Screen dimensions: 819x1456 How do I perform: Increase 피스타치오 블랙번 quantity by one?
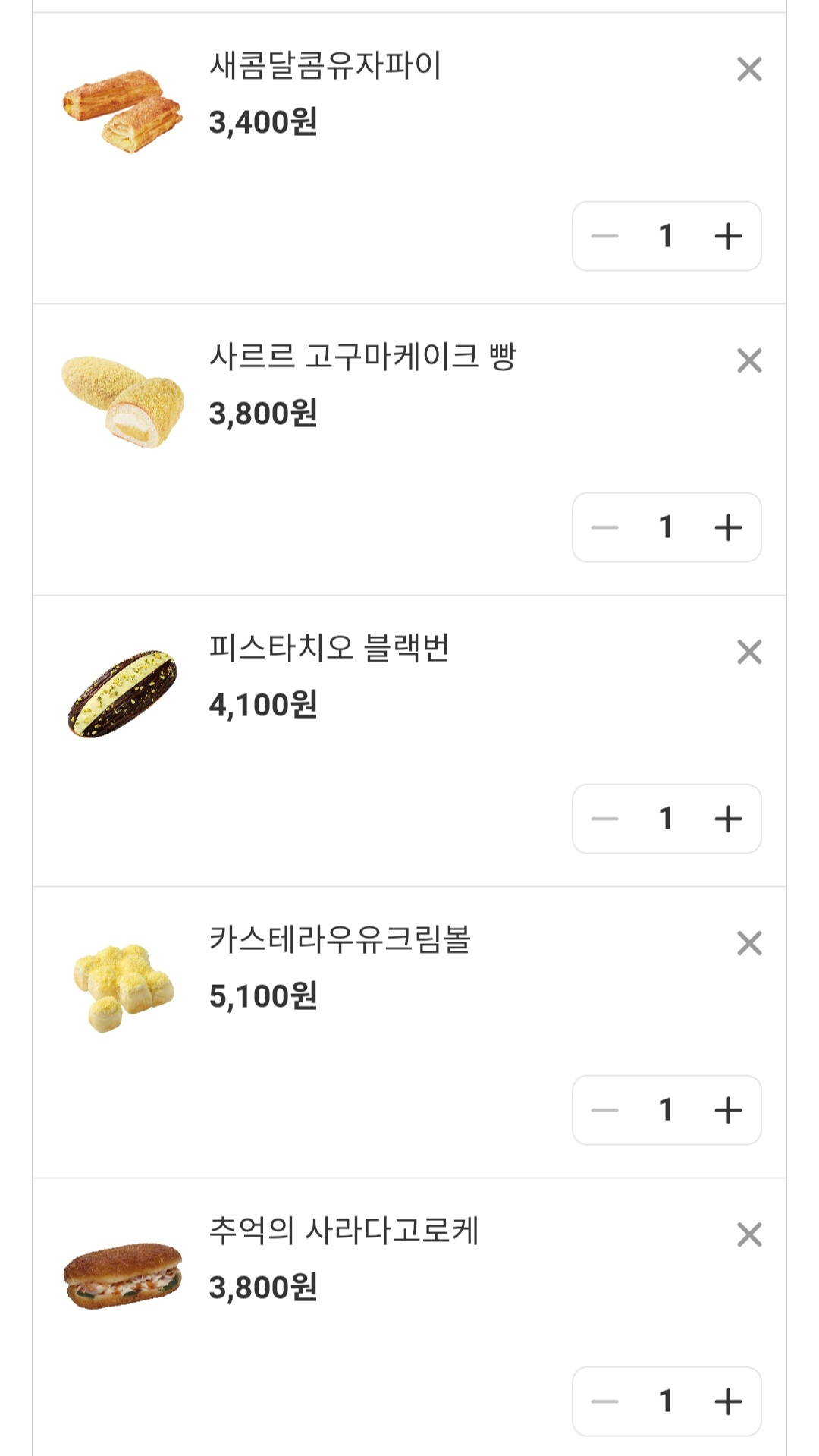(x=728, y=819)
